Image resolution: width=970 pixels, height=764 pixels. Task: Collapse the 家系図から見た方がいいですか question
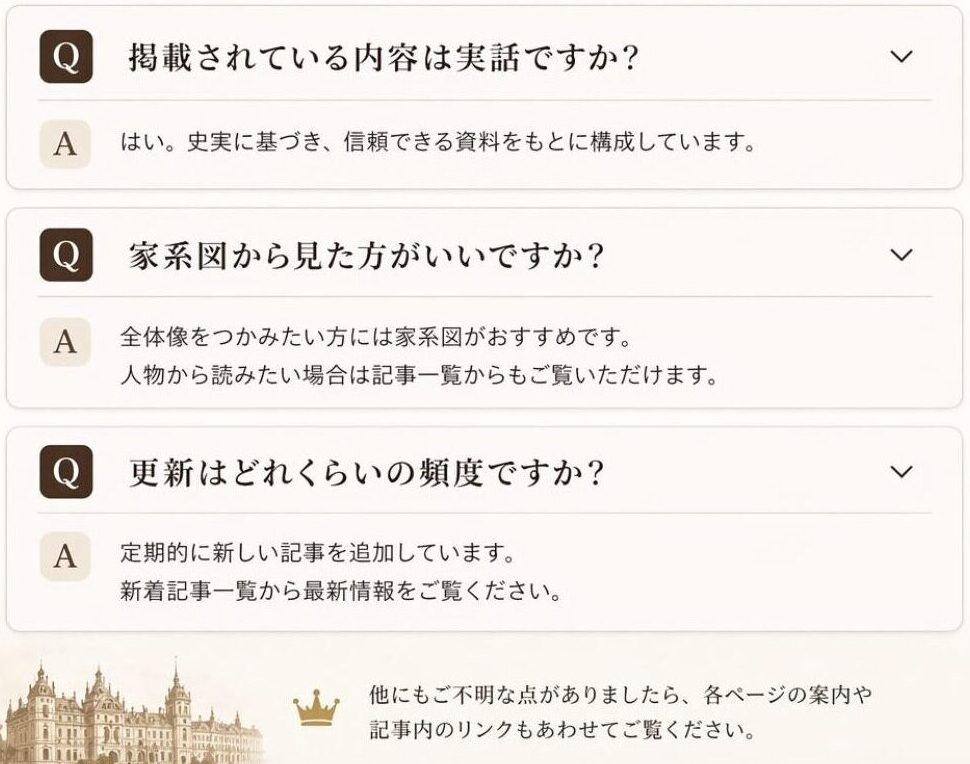tap(901, 255)
